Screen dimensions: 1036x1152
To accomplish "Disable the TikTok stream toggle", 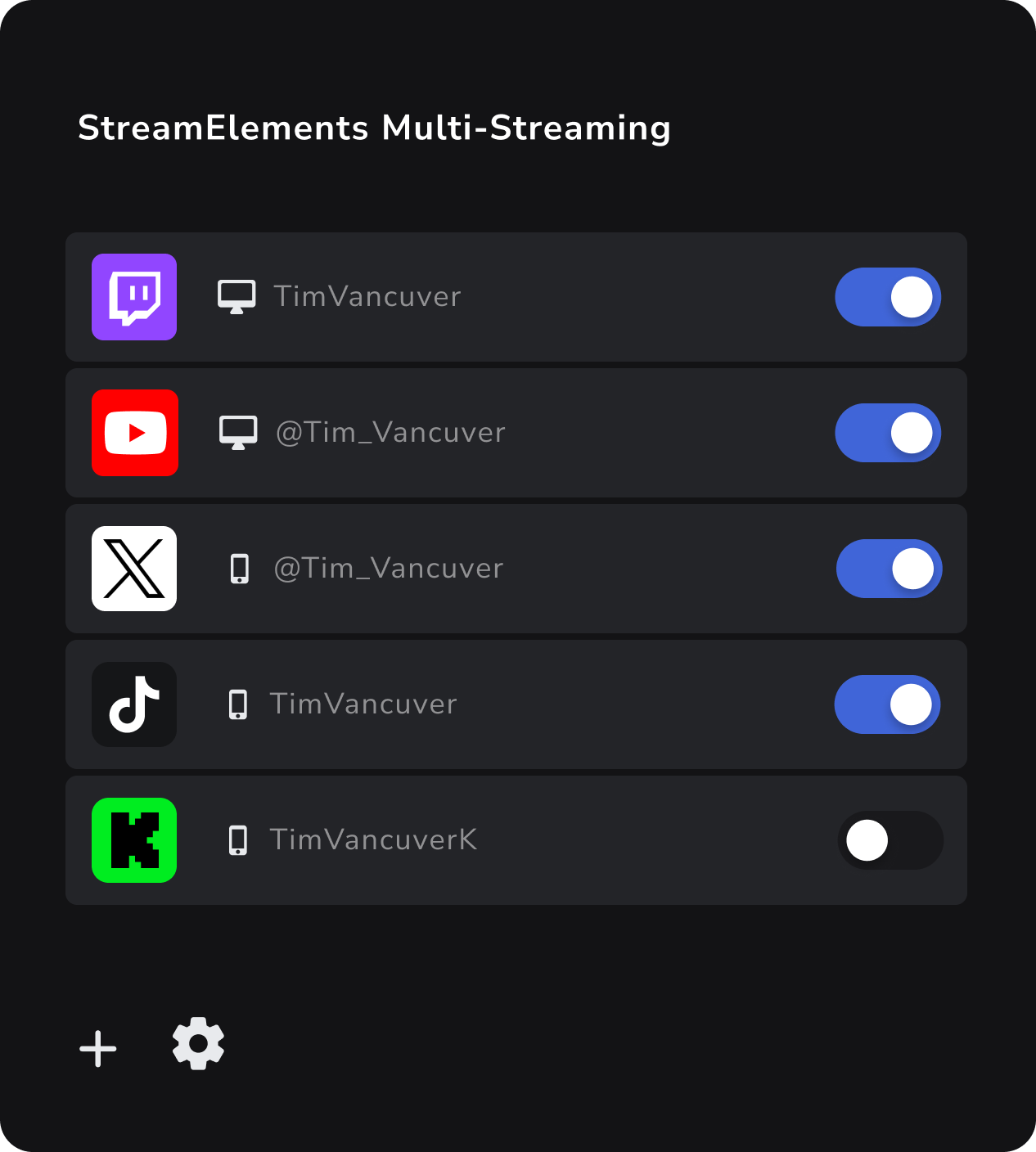I will pyautogui.click(x=887, y=704).
